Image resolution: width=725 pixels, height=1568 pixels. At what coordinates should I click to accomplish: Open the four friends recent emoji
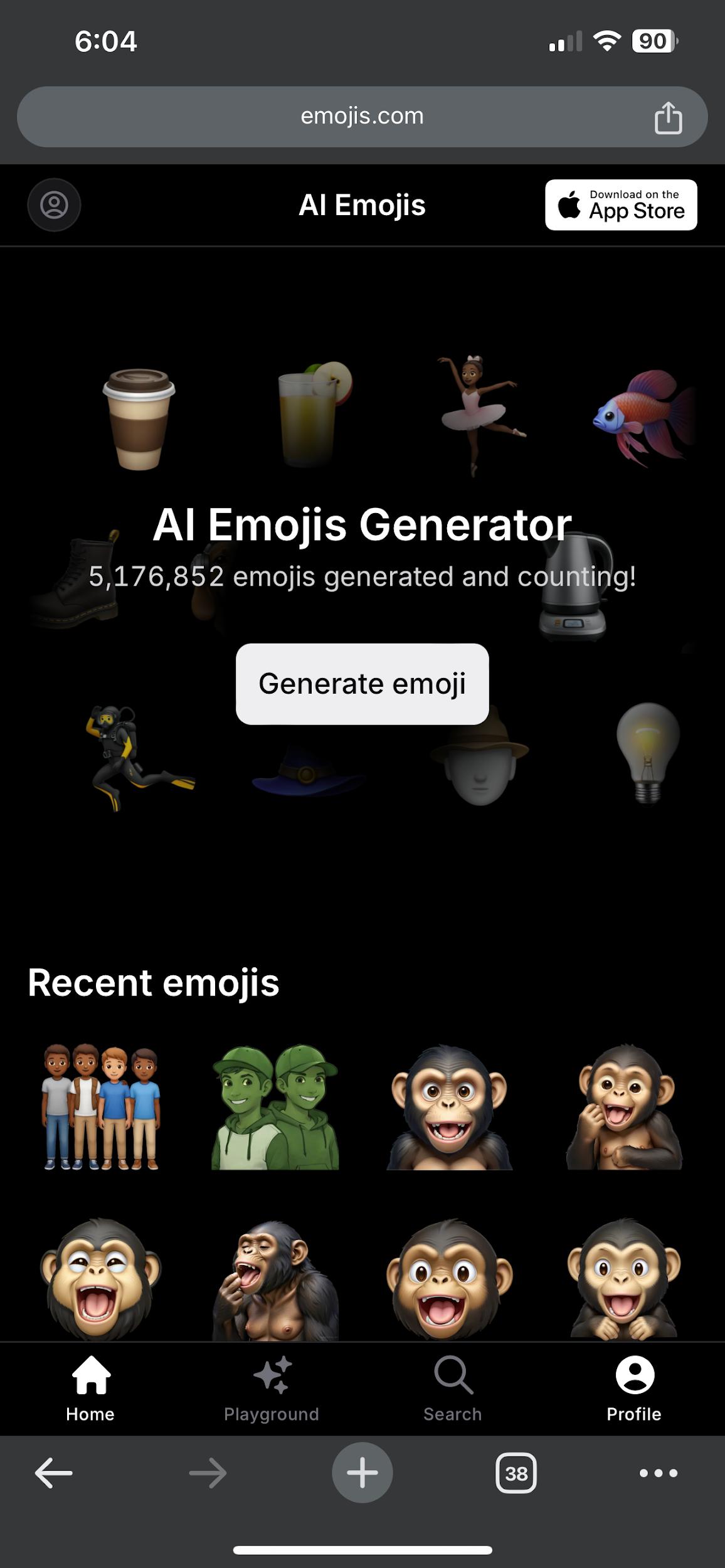click(101, 1107)
